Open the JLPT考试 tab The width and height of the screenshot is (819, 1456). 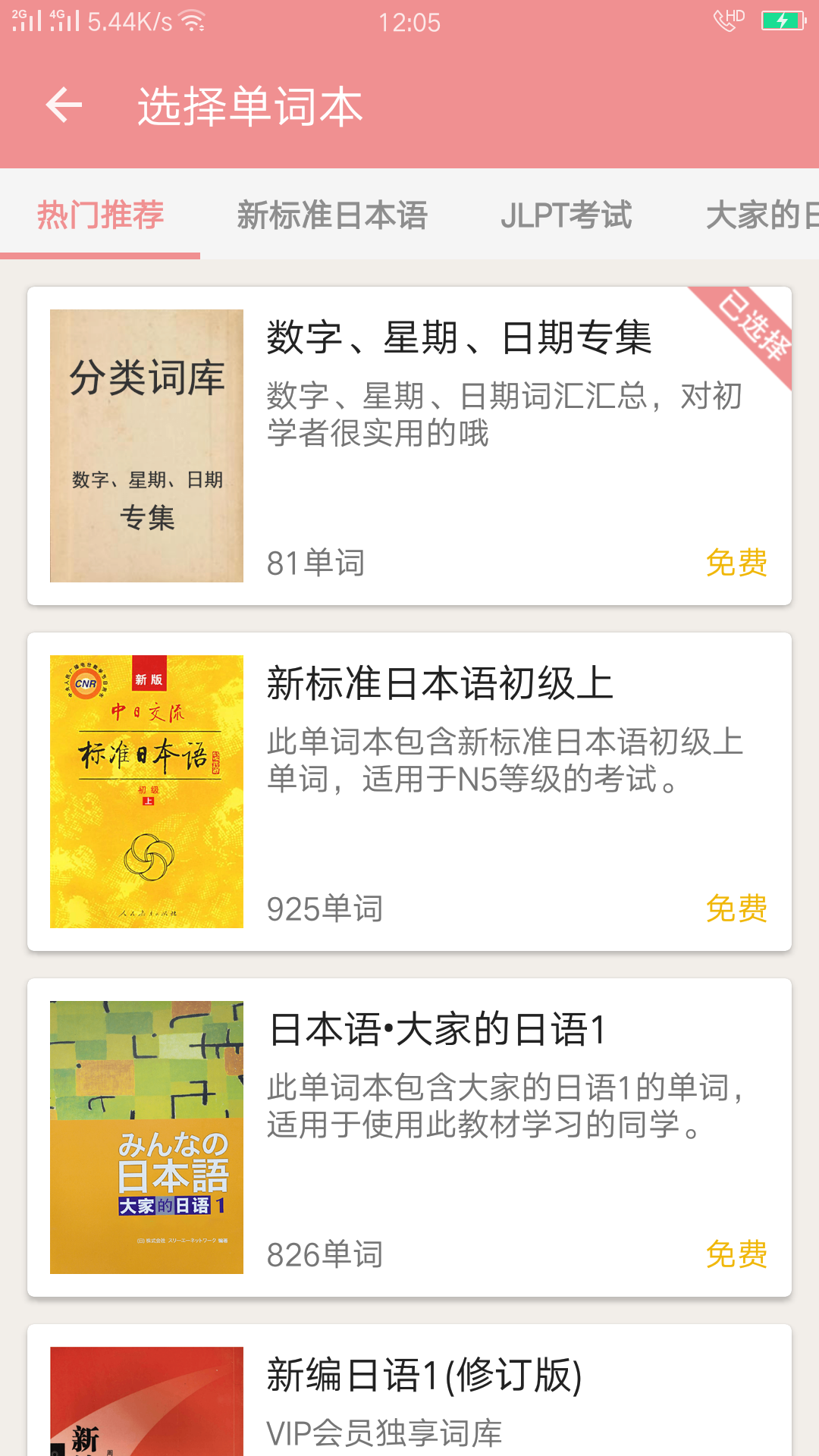[x=566, y=215]
